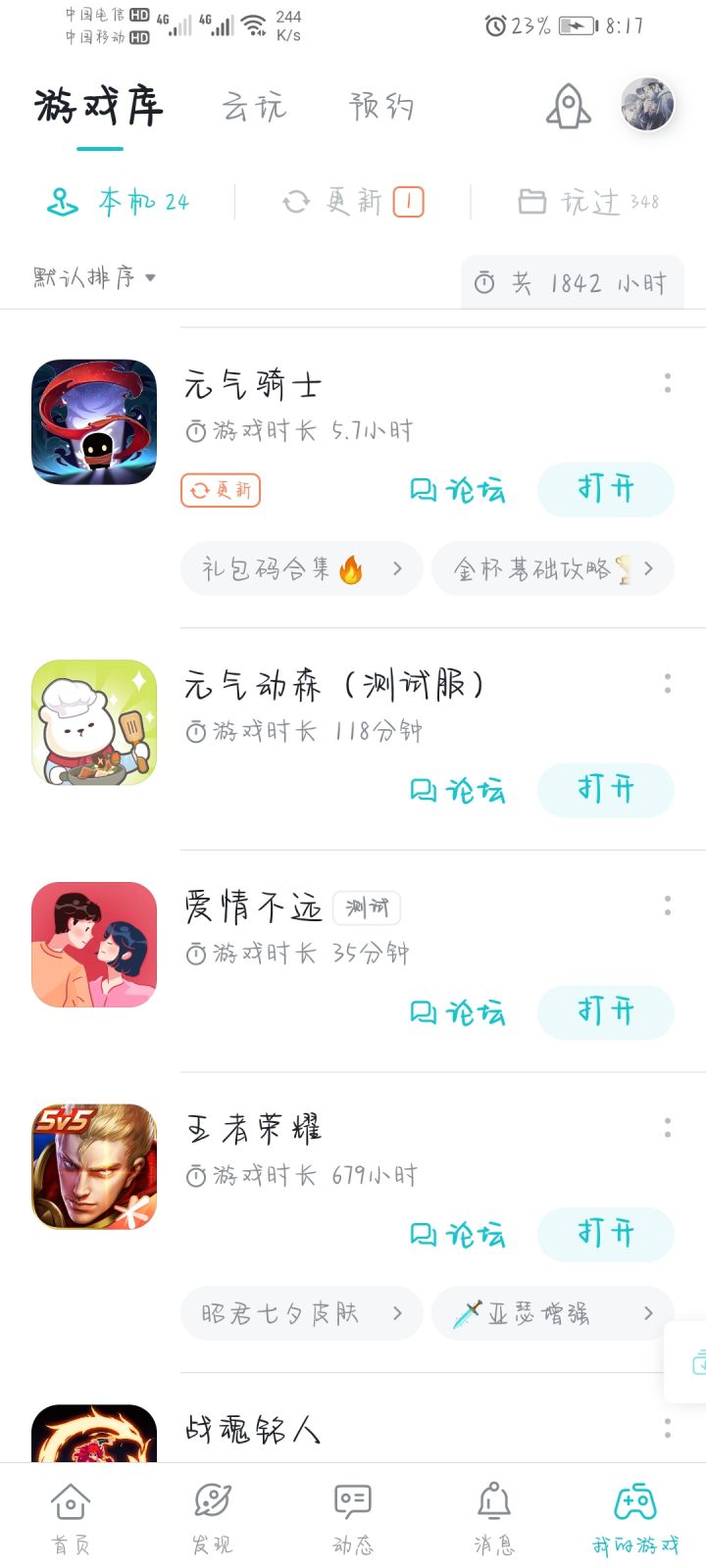The height and width of the screenshot is (1568, 706).
Task: Launch 元气骑士 with 打开
Action: pos(605,489)
